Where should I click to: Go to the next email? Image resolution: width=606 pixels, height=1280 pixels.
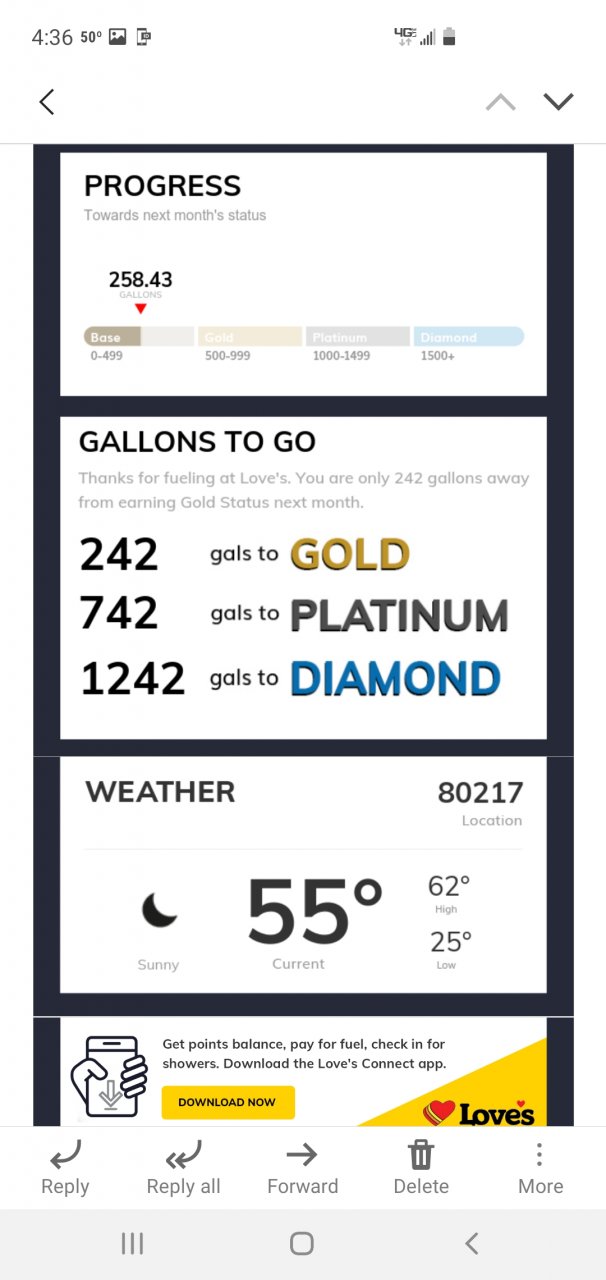pos(558,102)
